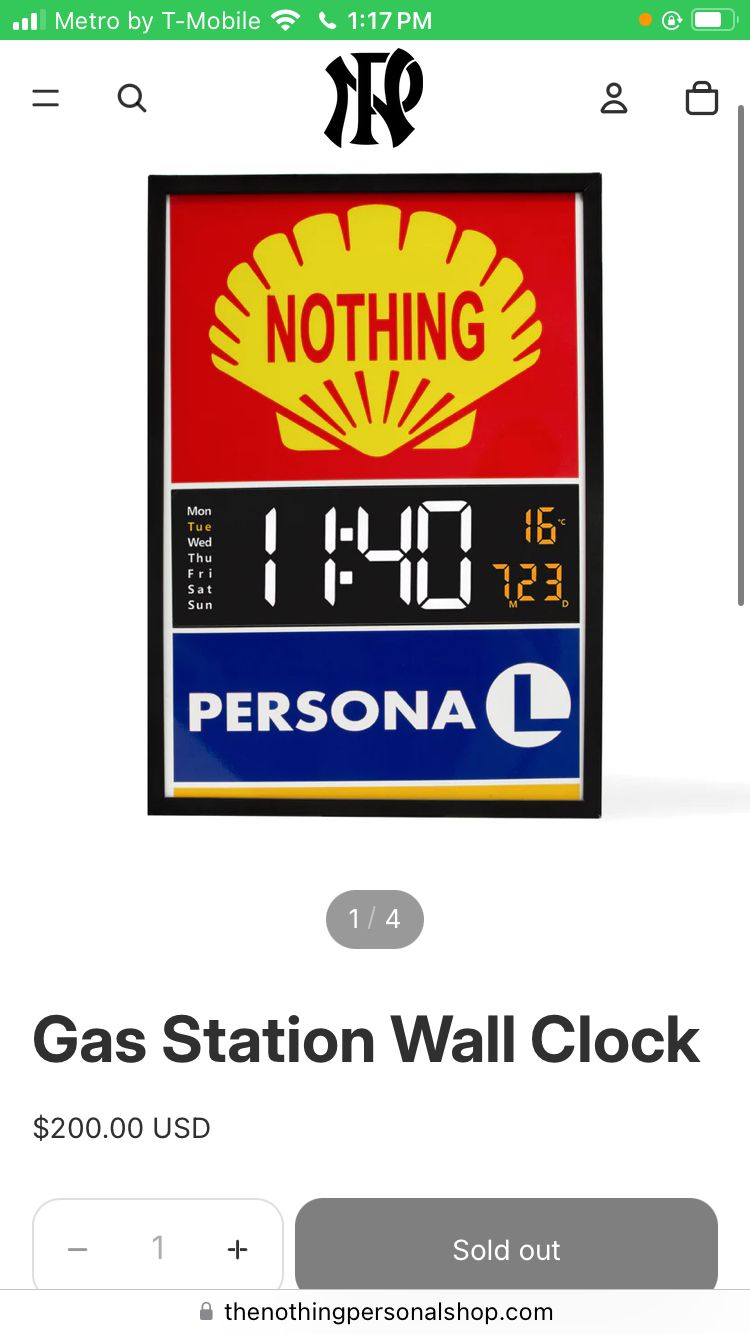Open the Gas Station Wall Clock product image
This screenshot has height=1334, width=750.
375,495
